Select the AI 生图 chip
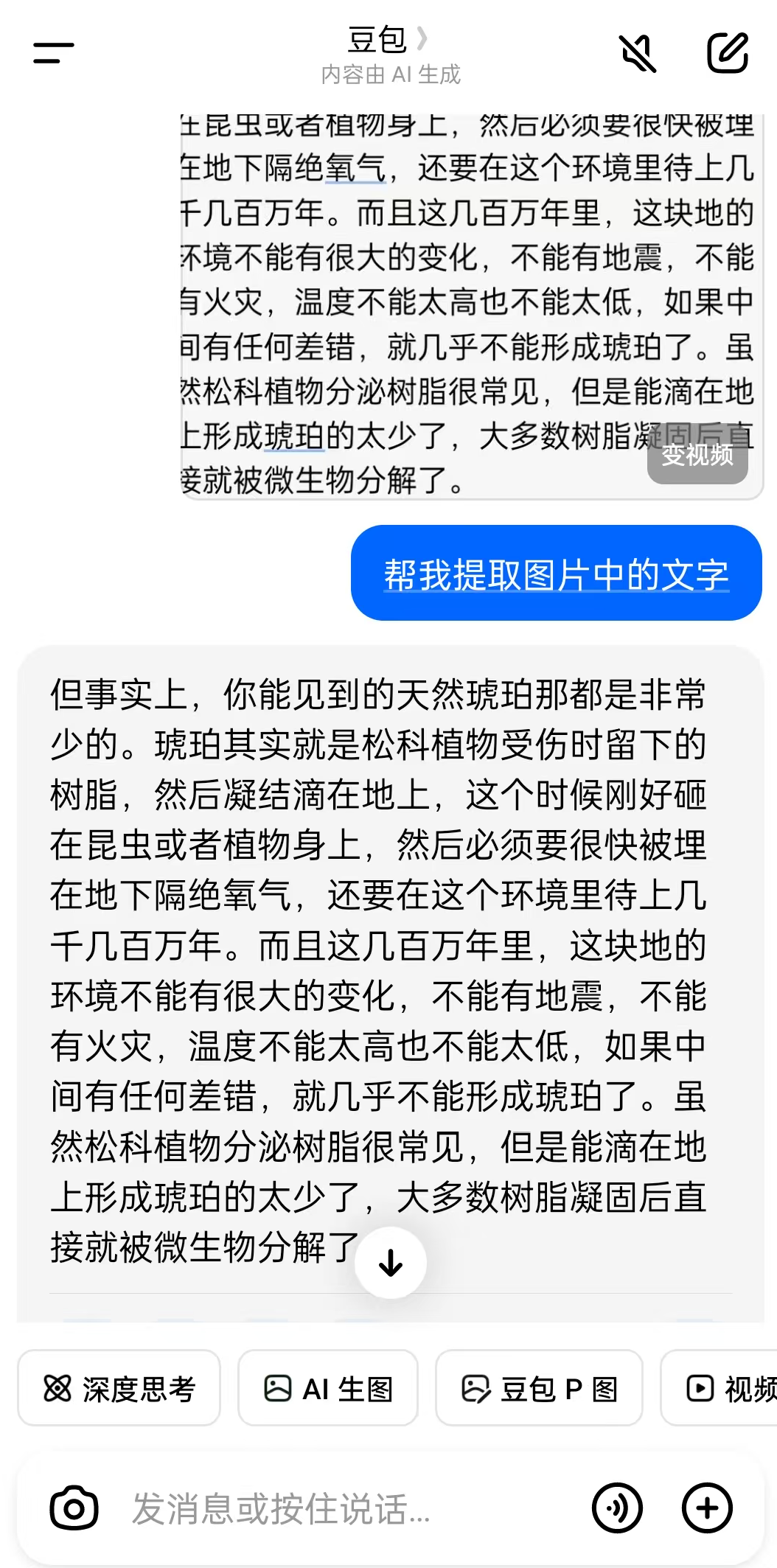Image resolution: width=777 pixels, height=1568 pixels. pyautogui.click(x=328, y=1389)
